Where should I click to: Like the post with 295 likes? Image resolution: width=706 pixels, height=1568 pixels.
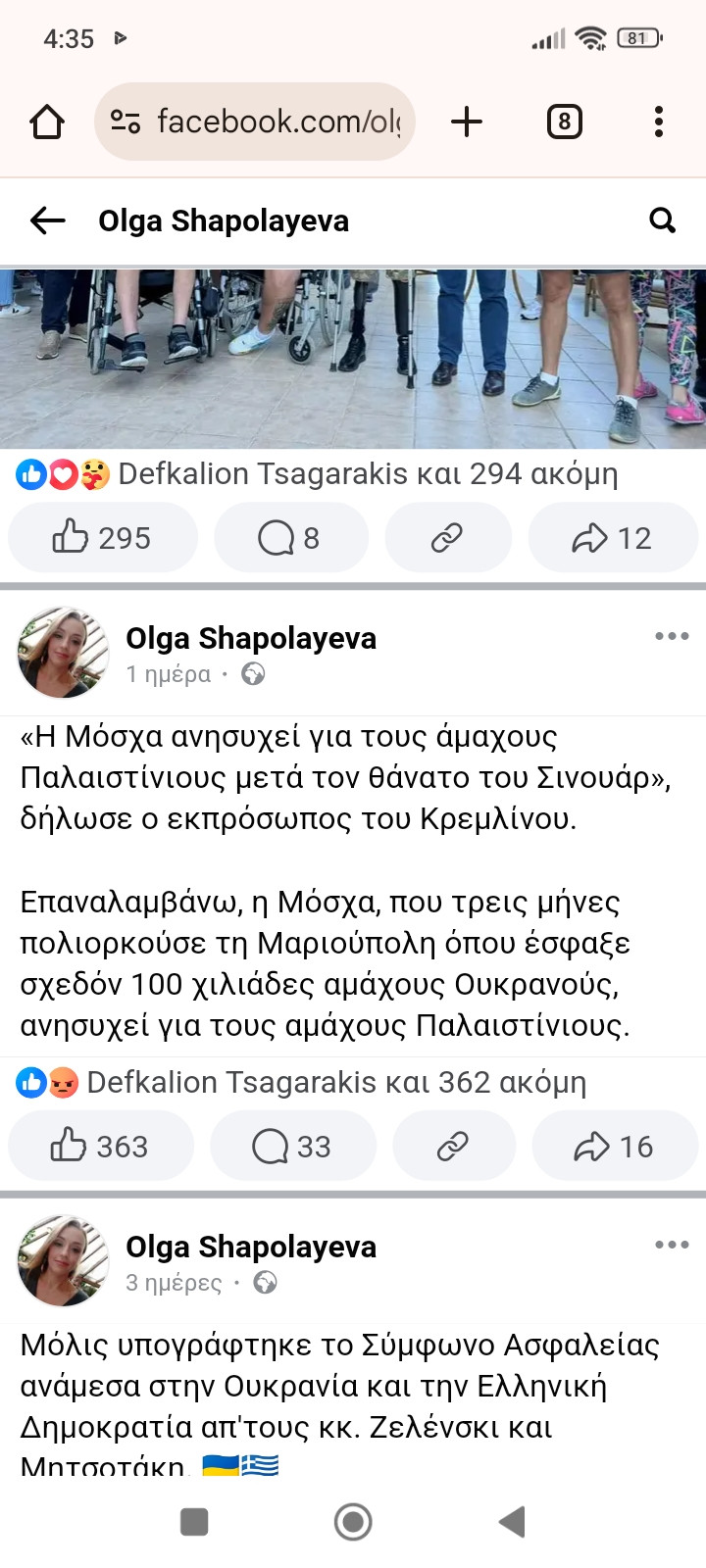pos(102,538)
